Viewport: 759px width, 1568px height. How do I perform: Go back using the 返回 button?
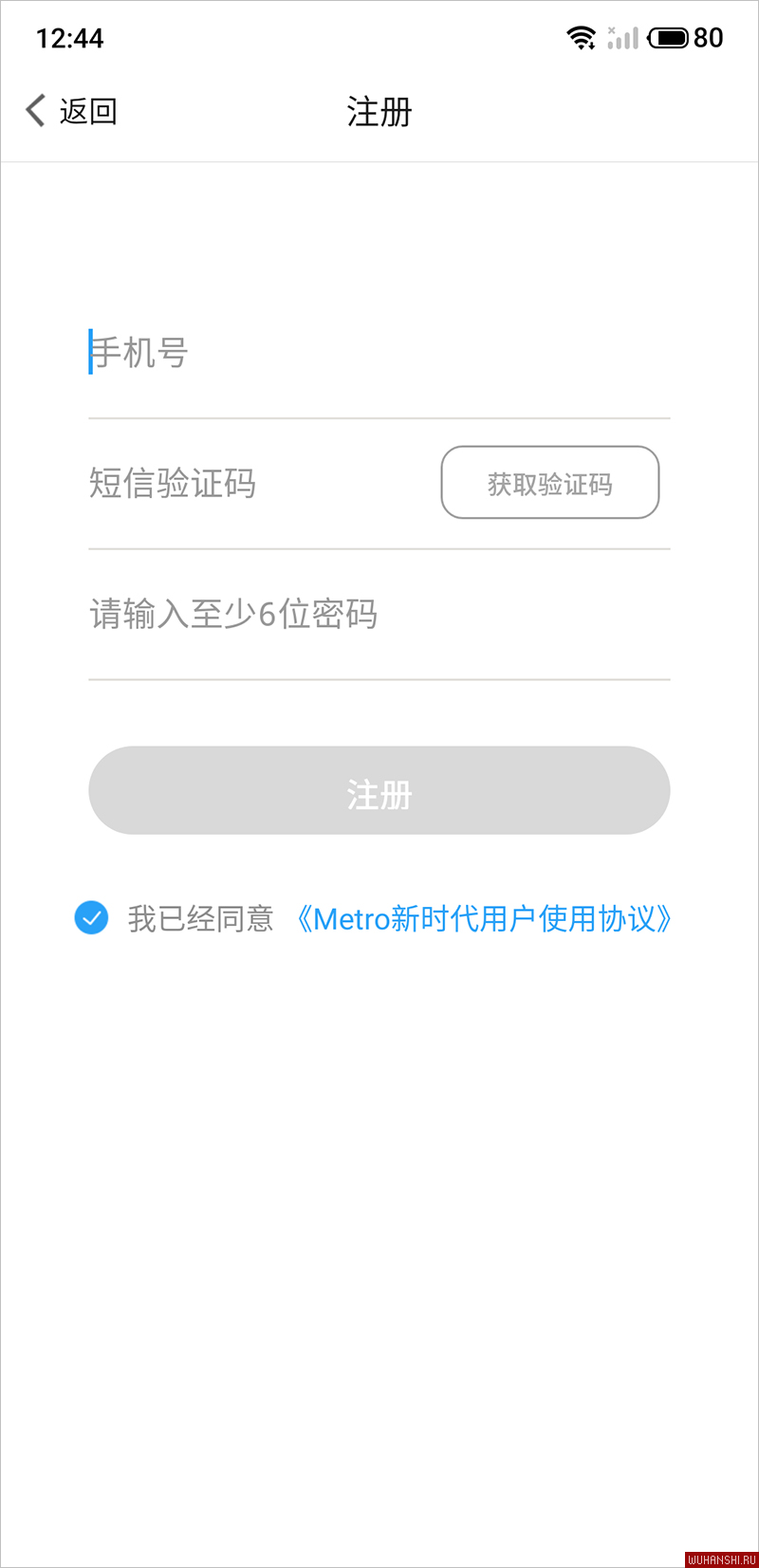point(71,111)
